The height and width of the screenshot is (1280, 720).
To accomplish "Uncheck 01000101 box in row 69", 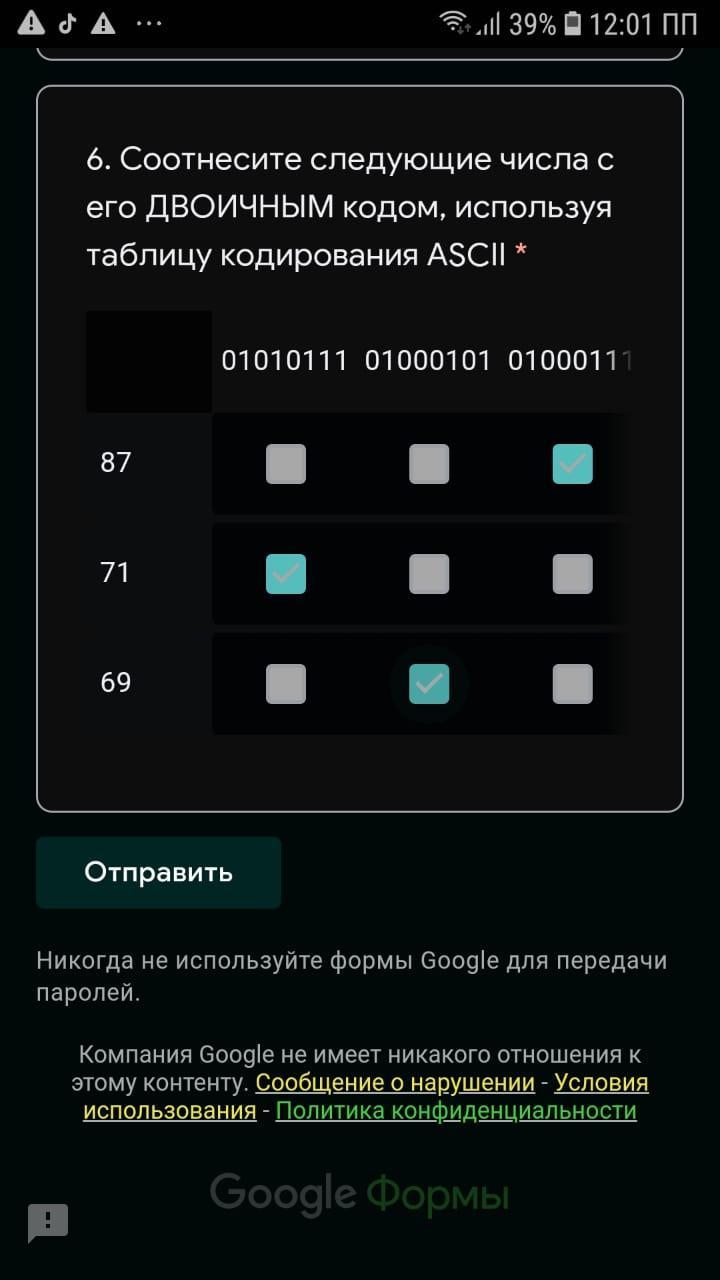I will point(429,684).
